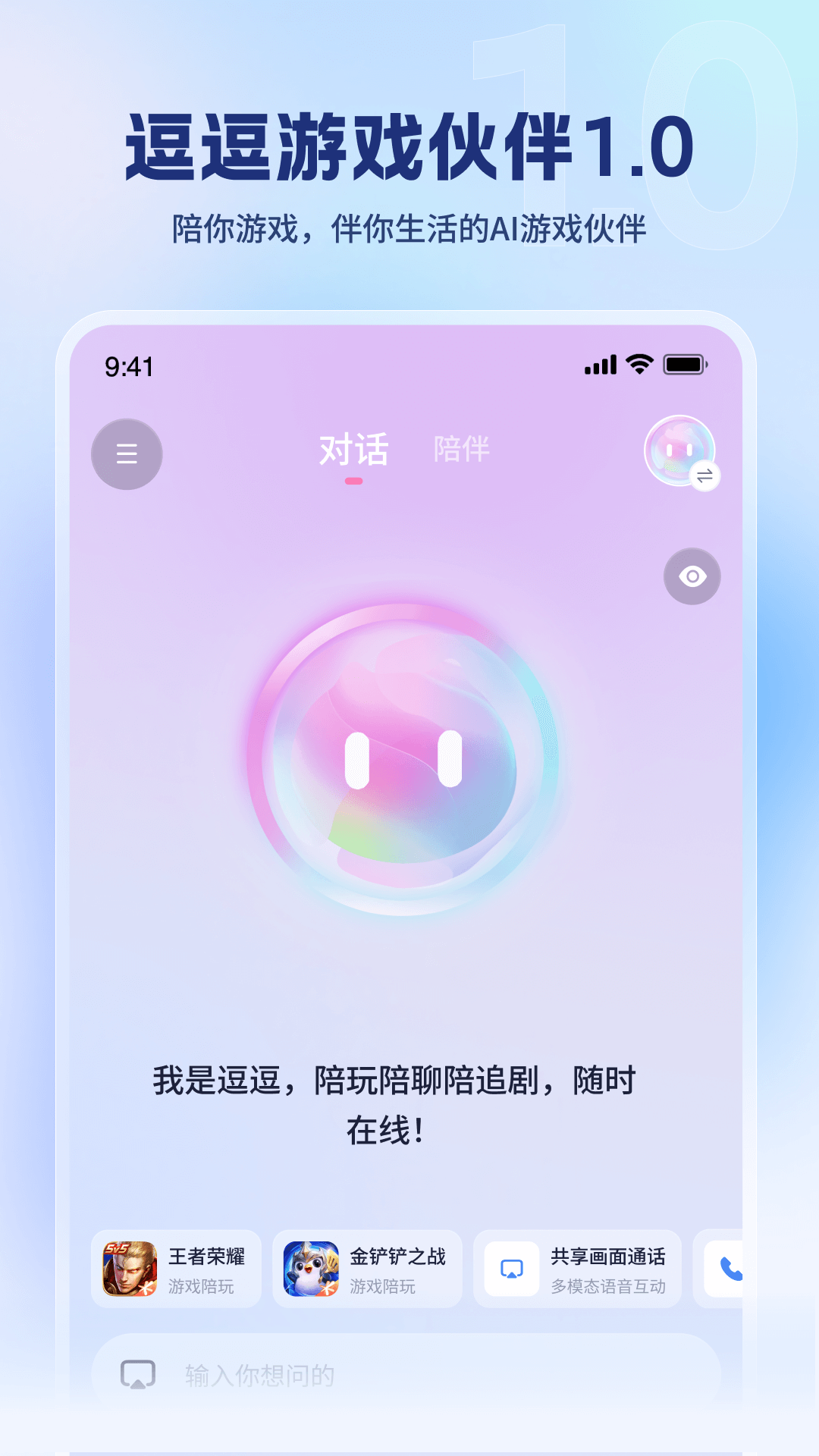This screenshot has height=1456, width=819.
Task: Toggle the eye visibility button
Action: coord(692,576)
